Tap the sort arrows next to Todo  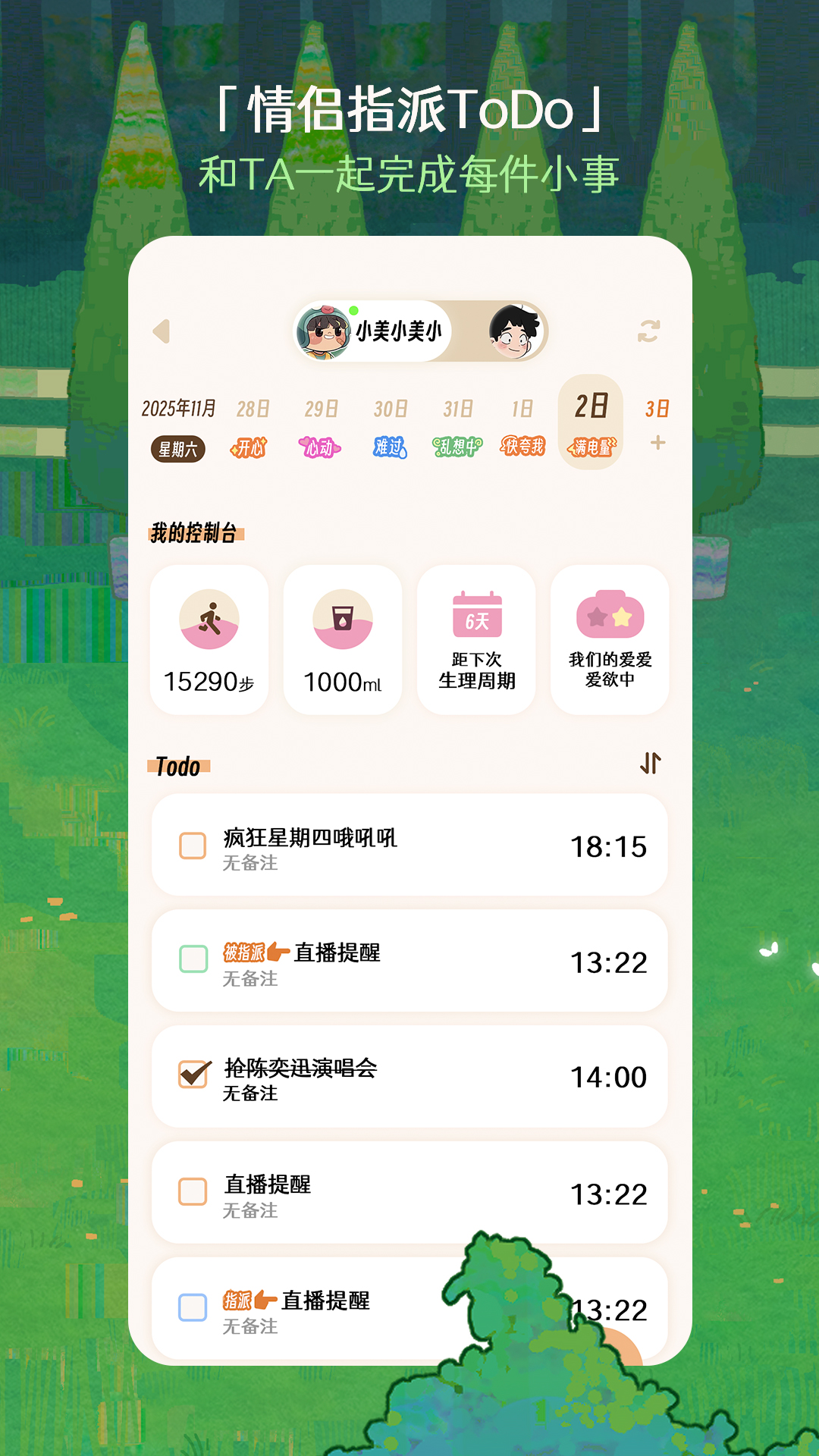pos(651,765)
